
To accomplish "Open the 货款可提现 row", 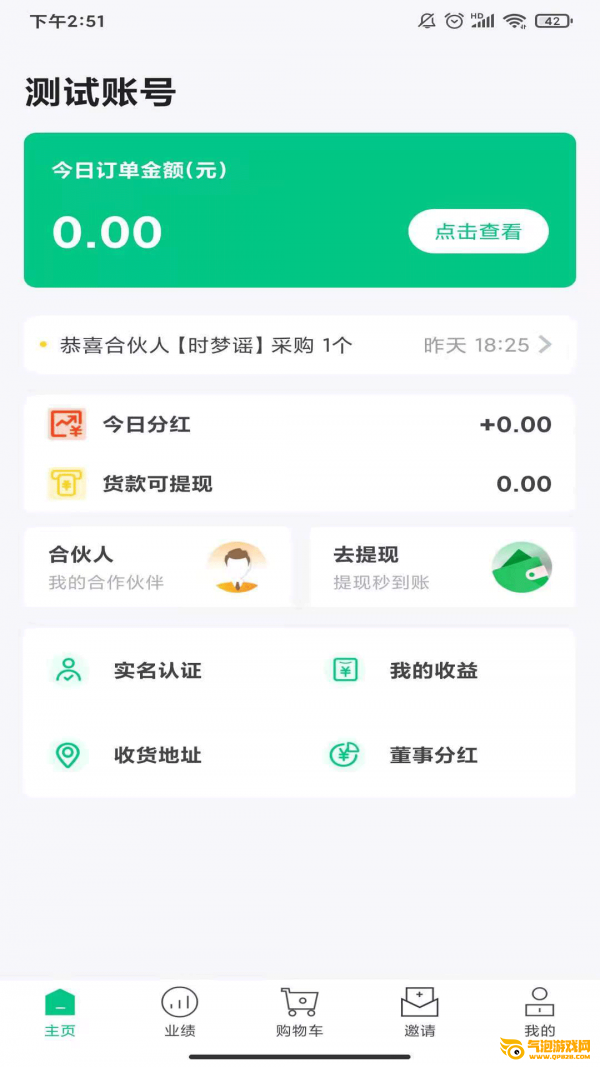I will click(298, 484).
